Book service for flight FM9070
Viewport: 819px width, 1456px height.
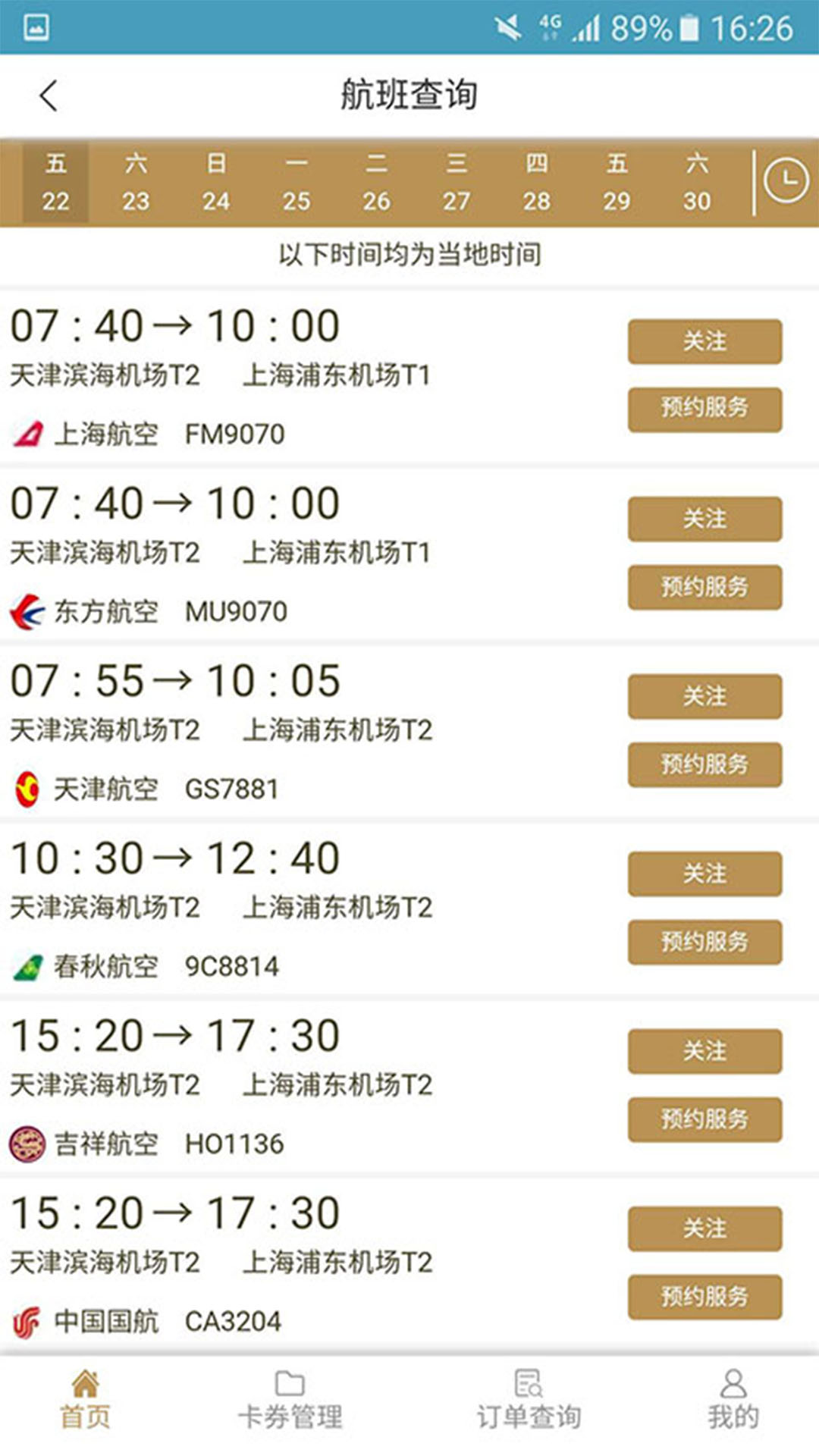(x=704, y=409)
